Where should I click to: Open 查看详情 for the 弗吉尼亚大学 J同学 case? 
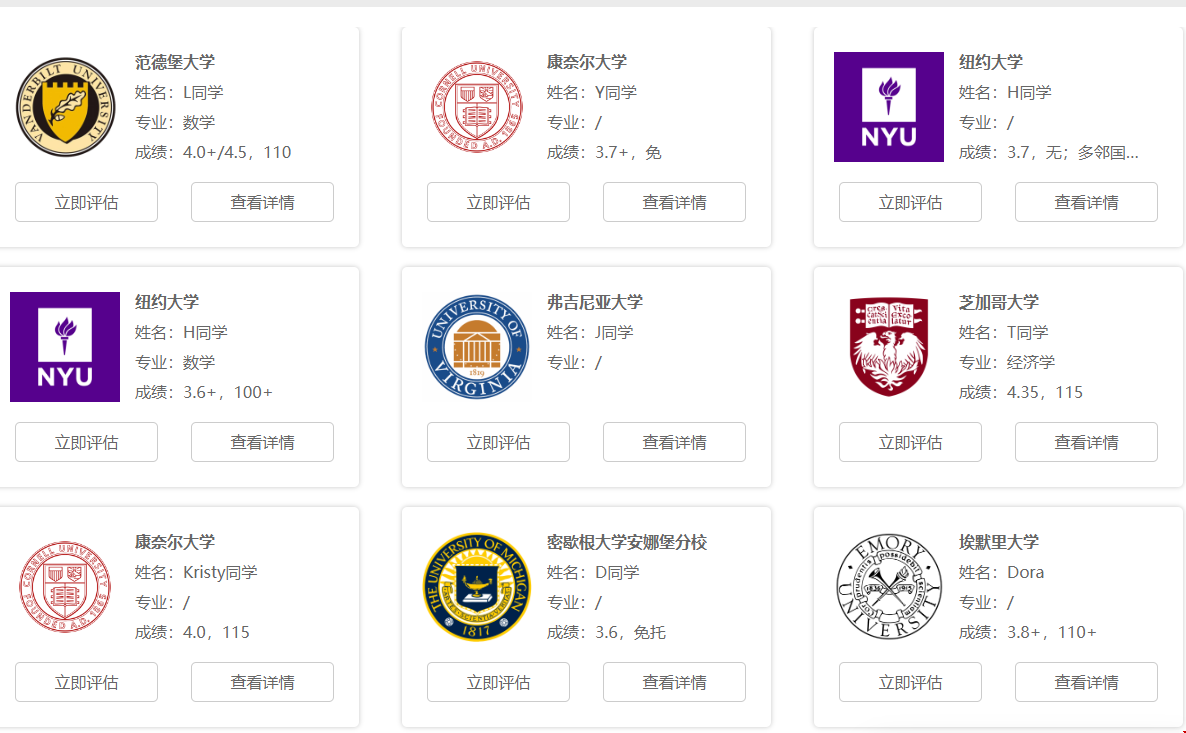tap(674, 442)
